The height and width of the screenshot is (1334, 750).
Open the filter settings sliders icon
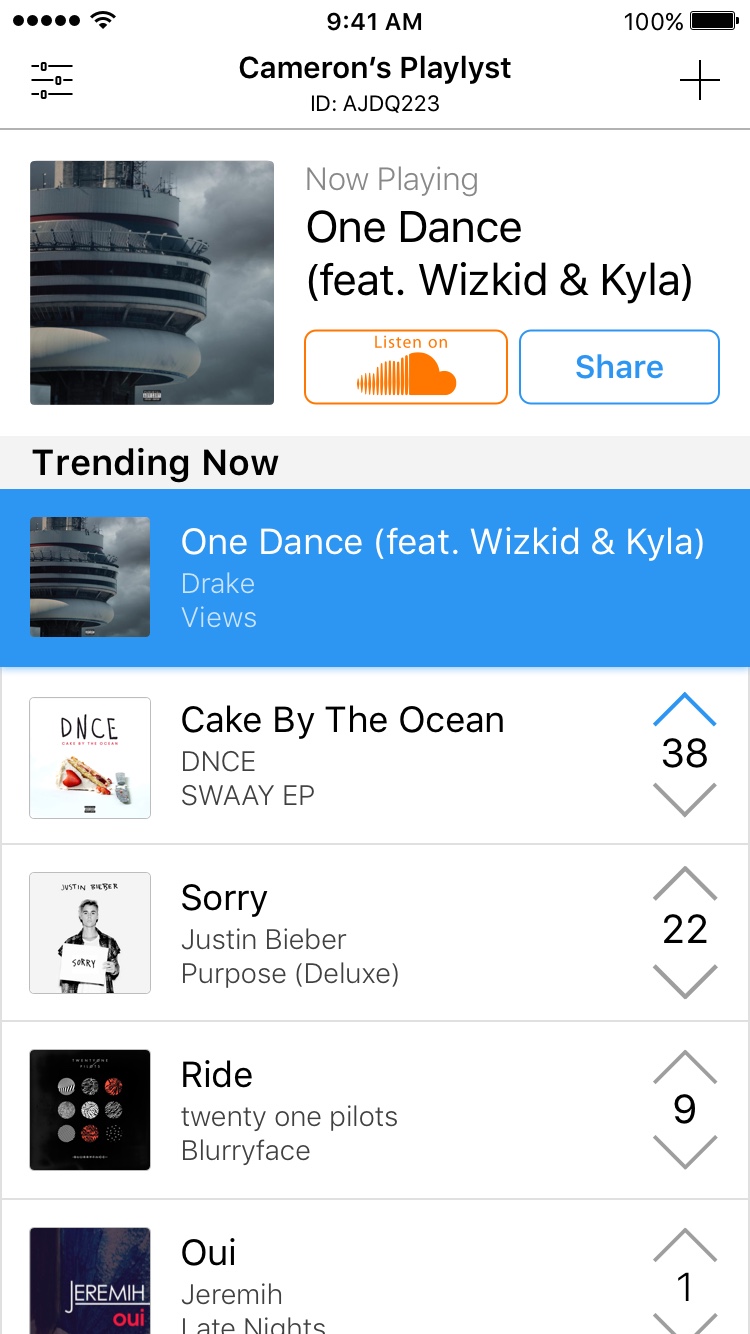click(x=52, y=80)
